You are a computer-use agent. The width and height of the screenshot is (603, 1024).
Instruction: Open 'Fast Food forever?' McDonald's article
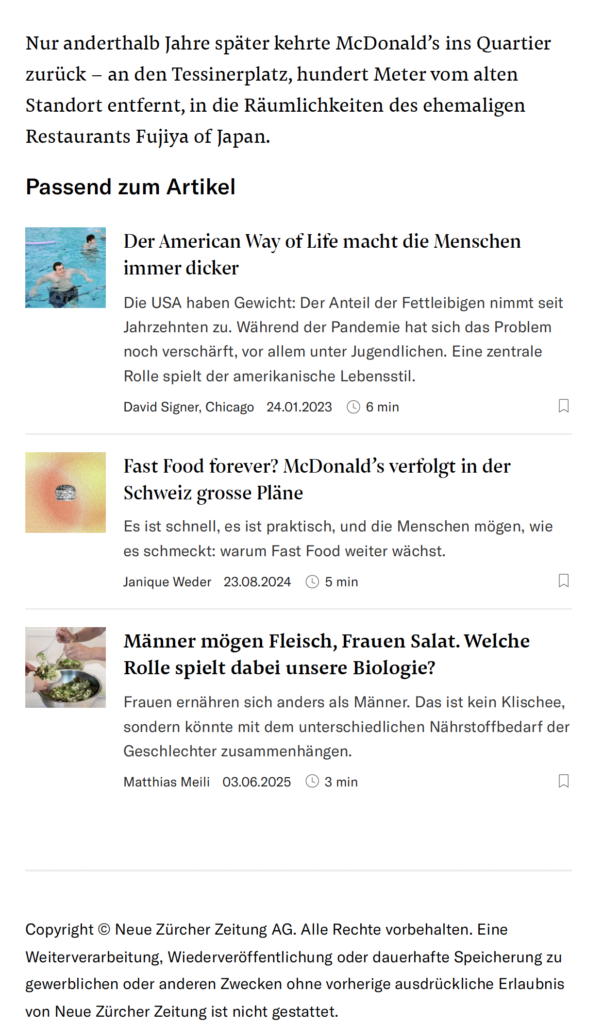tap(317, 479)
